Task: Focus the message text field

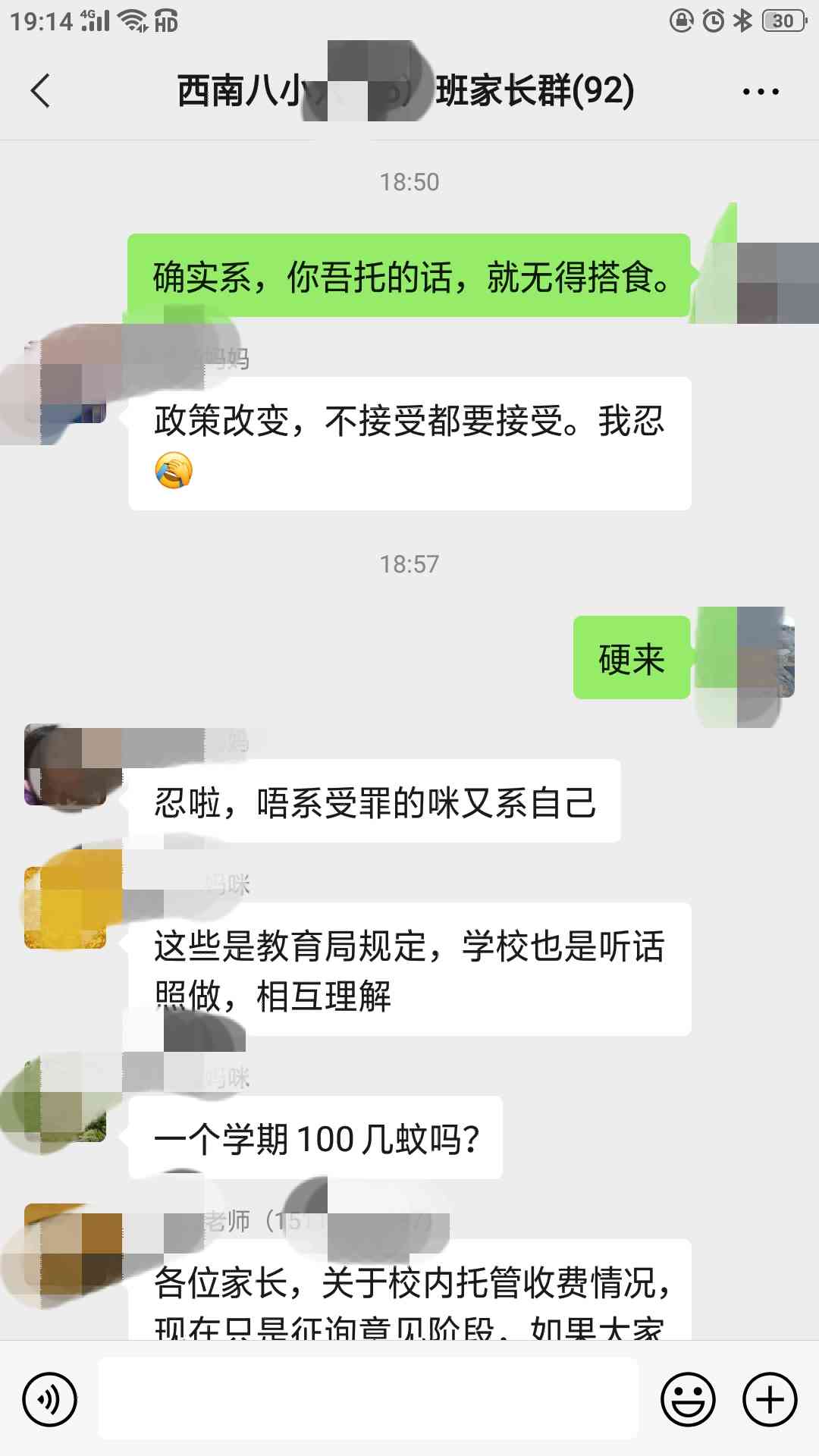Action: tap(368, 1399)
